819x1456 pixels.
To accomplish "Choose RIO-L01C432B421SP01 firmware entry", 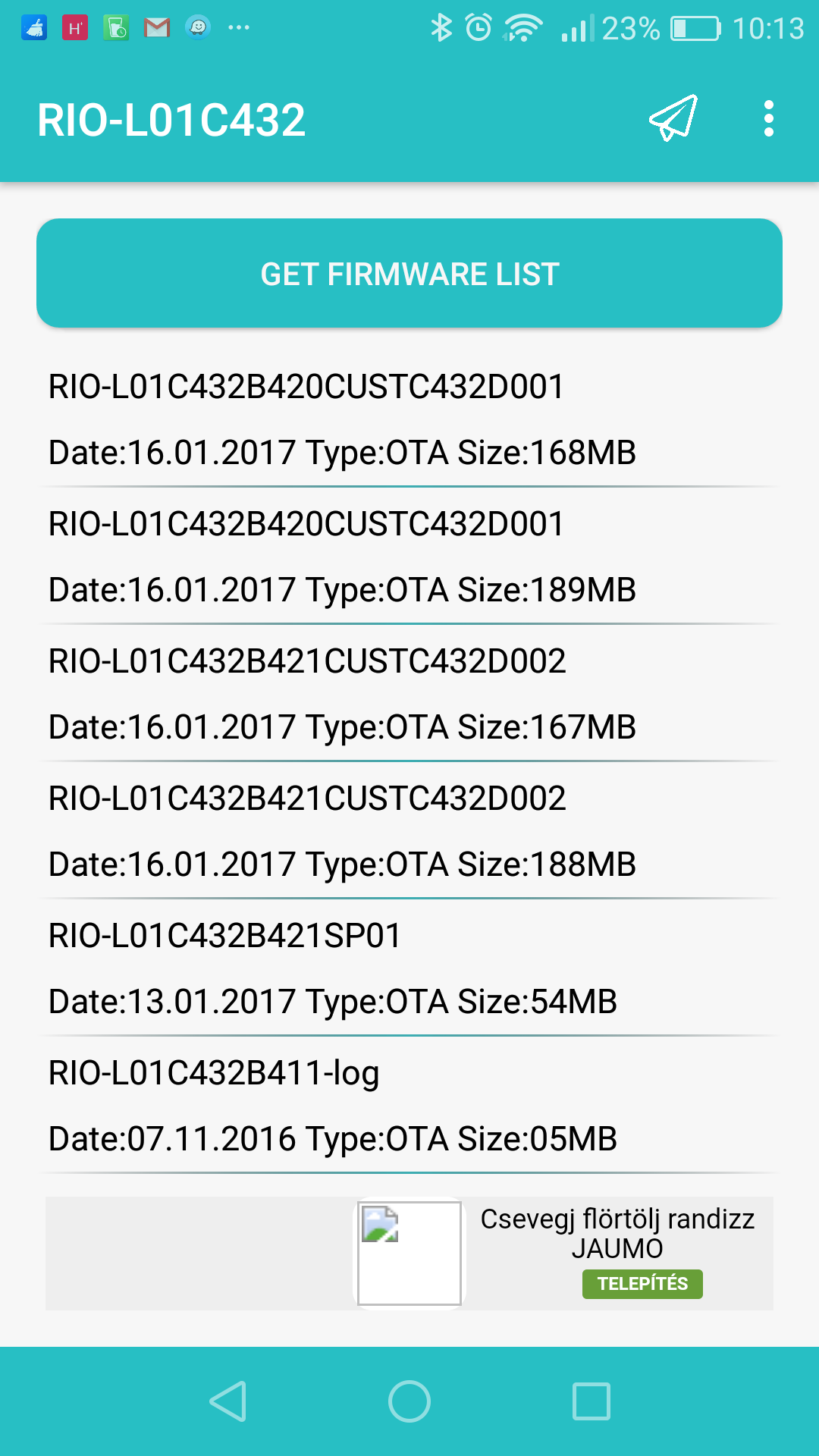I will 409,968.
